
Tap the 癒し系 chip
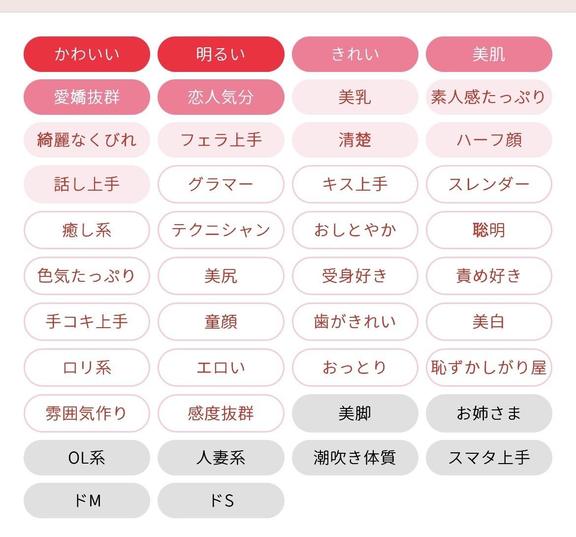(87, 230)
